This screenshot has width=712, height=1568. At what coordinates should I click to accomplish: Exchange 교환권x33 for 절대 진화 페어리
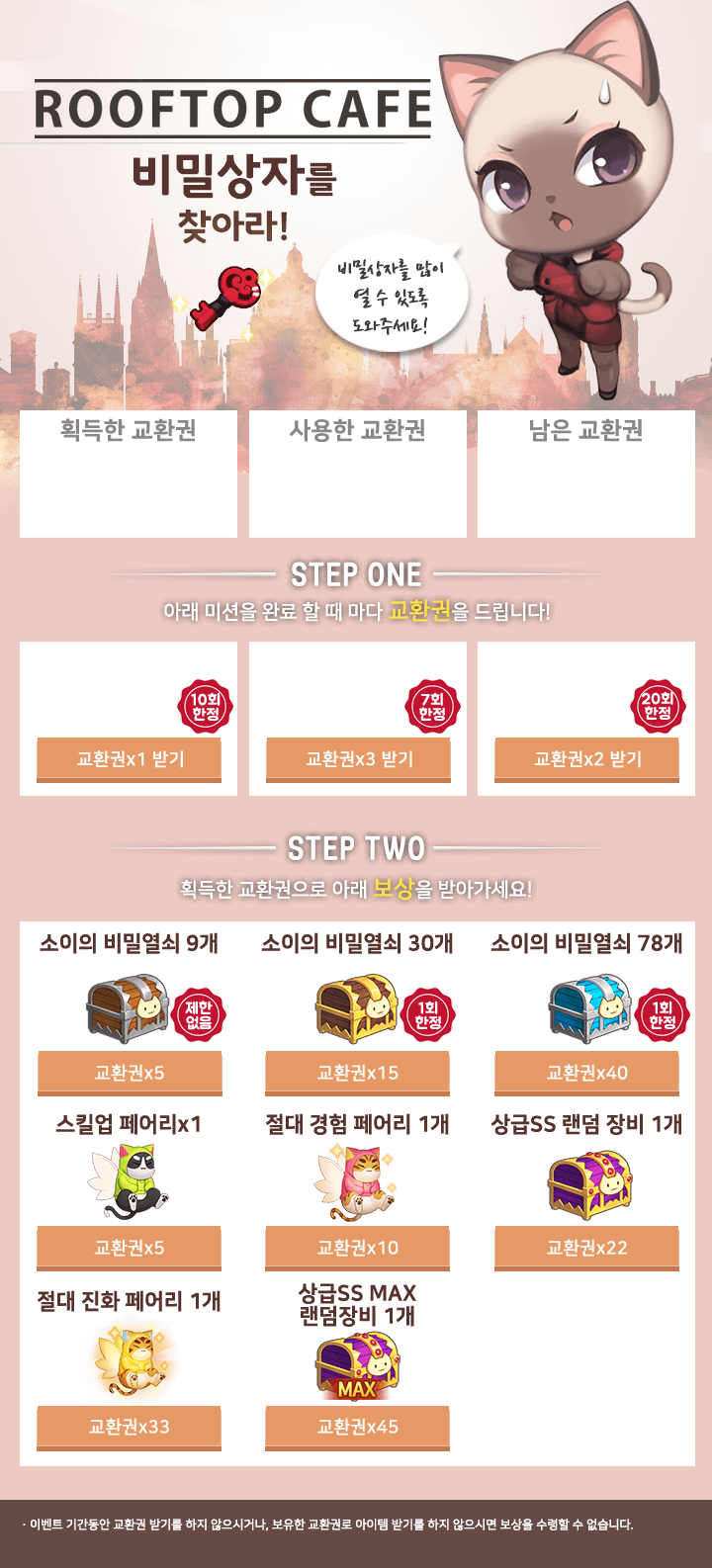(130, 1428)
